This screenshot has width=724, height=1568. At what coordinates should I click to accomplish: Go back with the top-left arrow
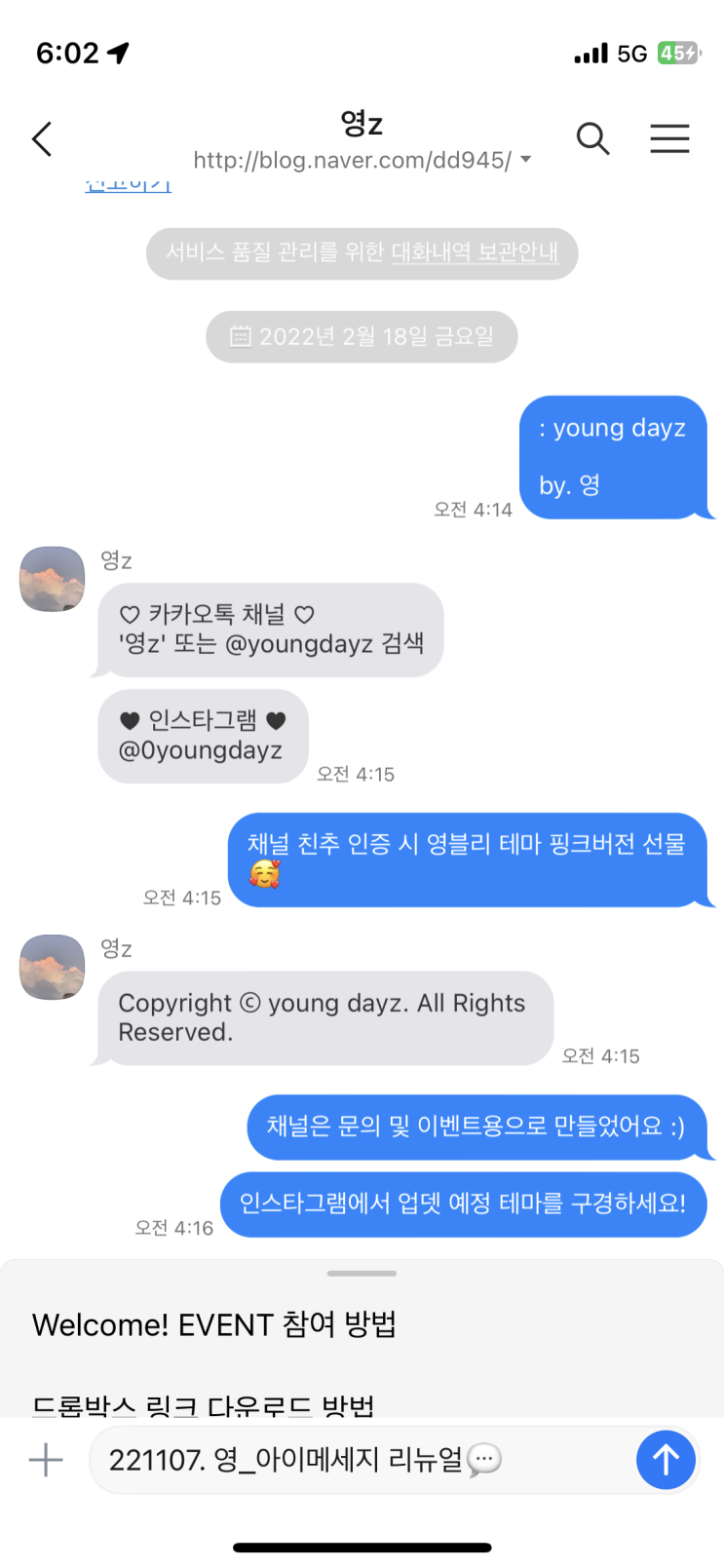point(42,139)
